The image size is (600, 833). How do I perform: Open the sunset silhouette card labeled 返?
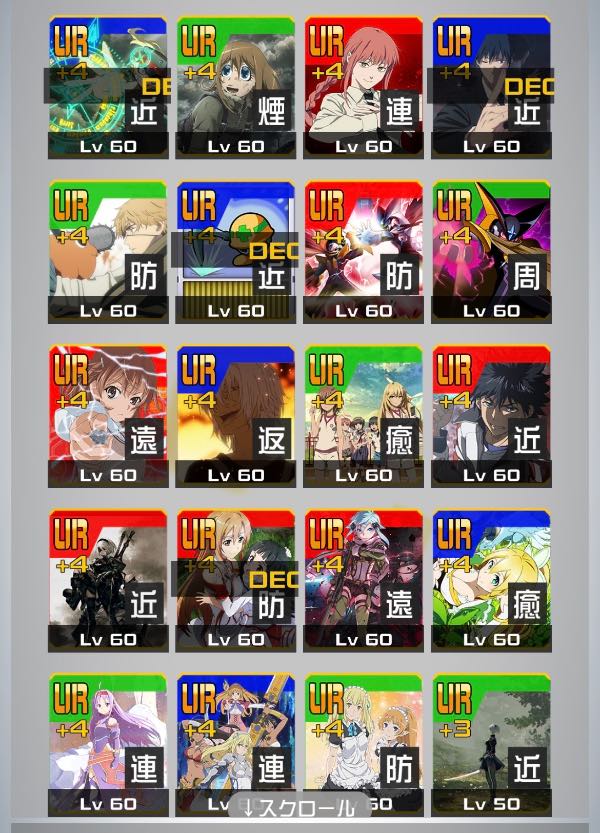click(x=235, y=416)
